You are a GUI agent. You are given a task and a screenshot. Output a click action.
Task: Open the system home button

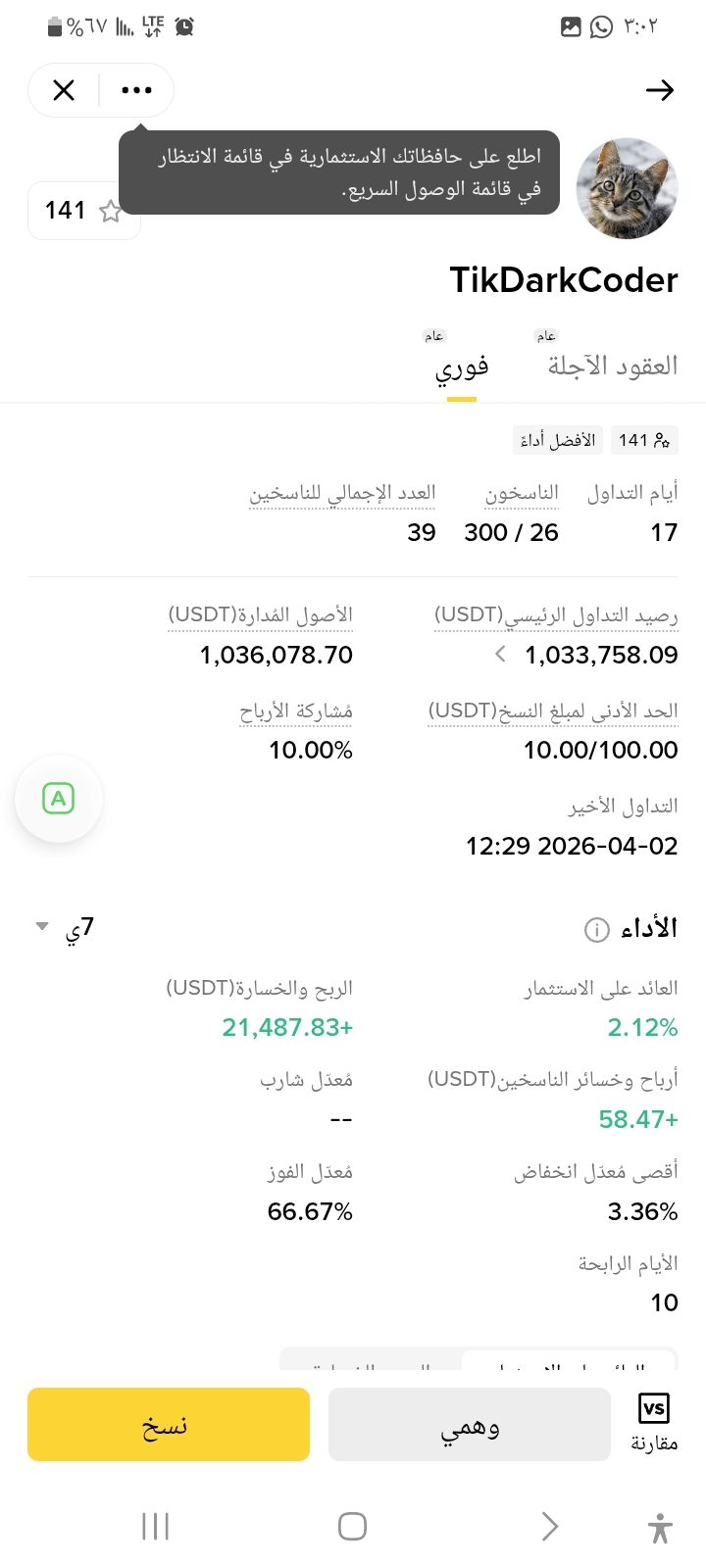(352, 1526)
